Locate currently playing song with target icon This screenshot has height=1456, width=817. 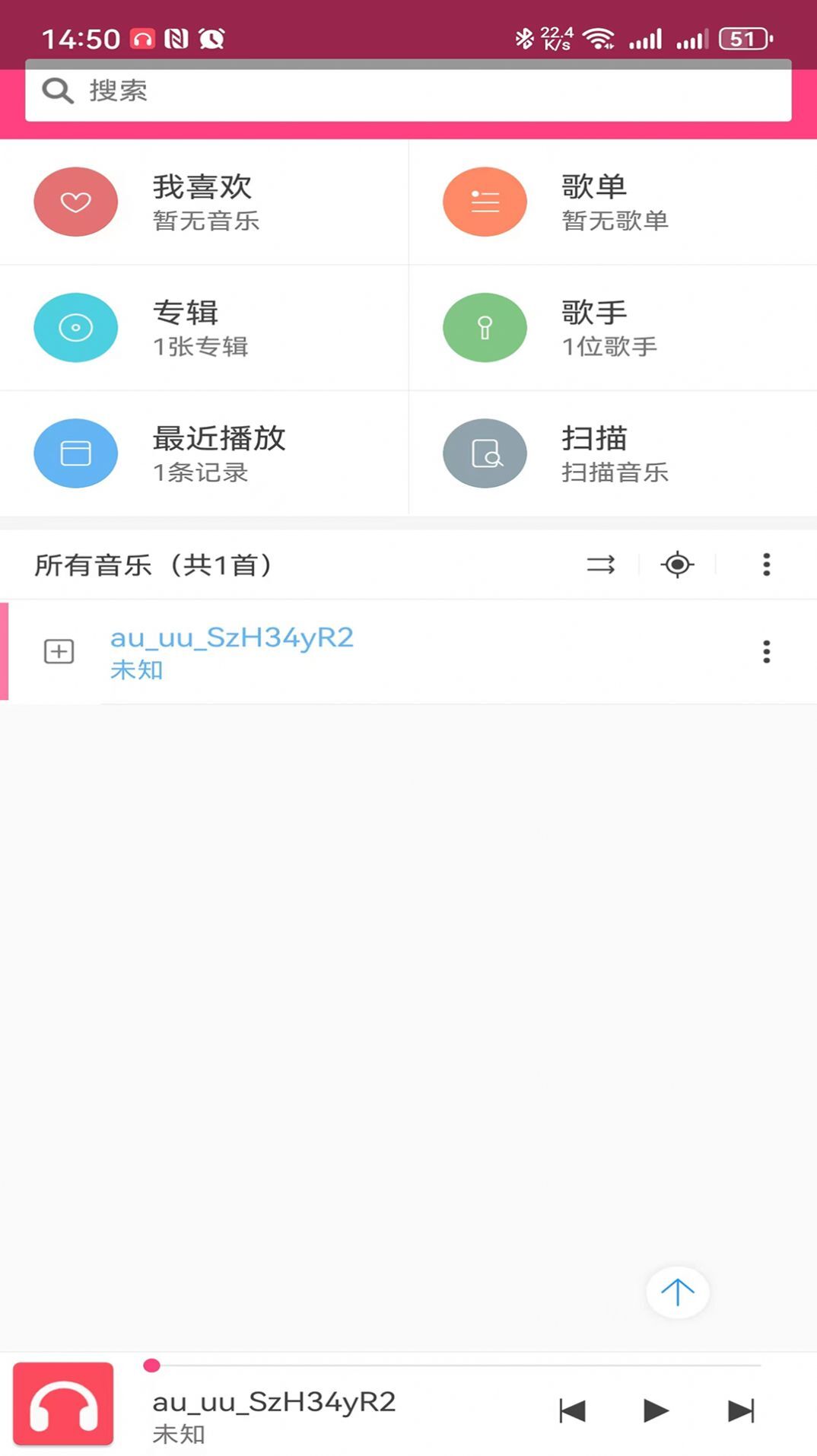click(676, 564)
